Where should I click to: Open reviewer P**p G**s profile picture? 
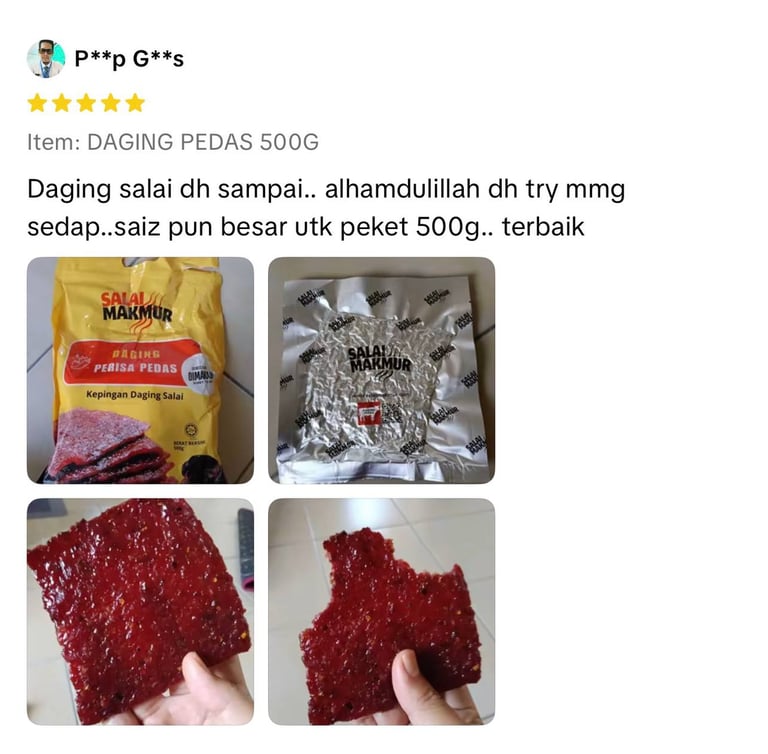click(46, 59)
